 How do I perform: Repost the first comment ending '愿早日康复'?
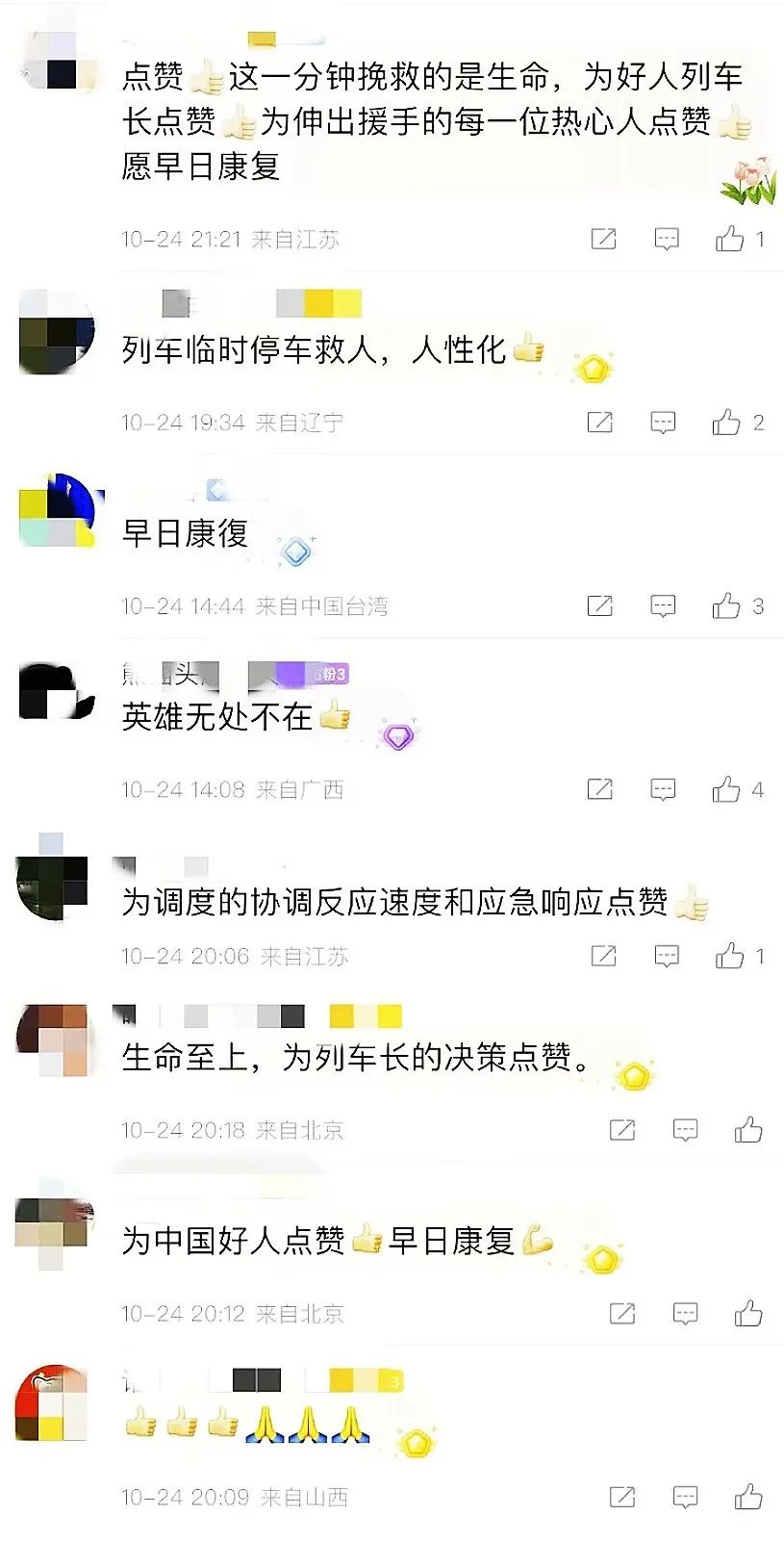603,239
